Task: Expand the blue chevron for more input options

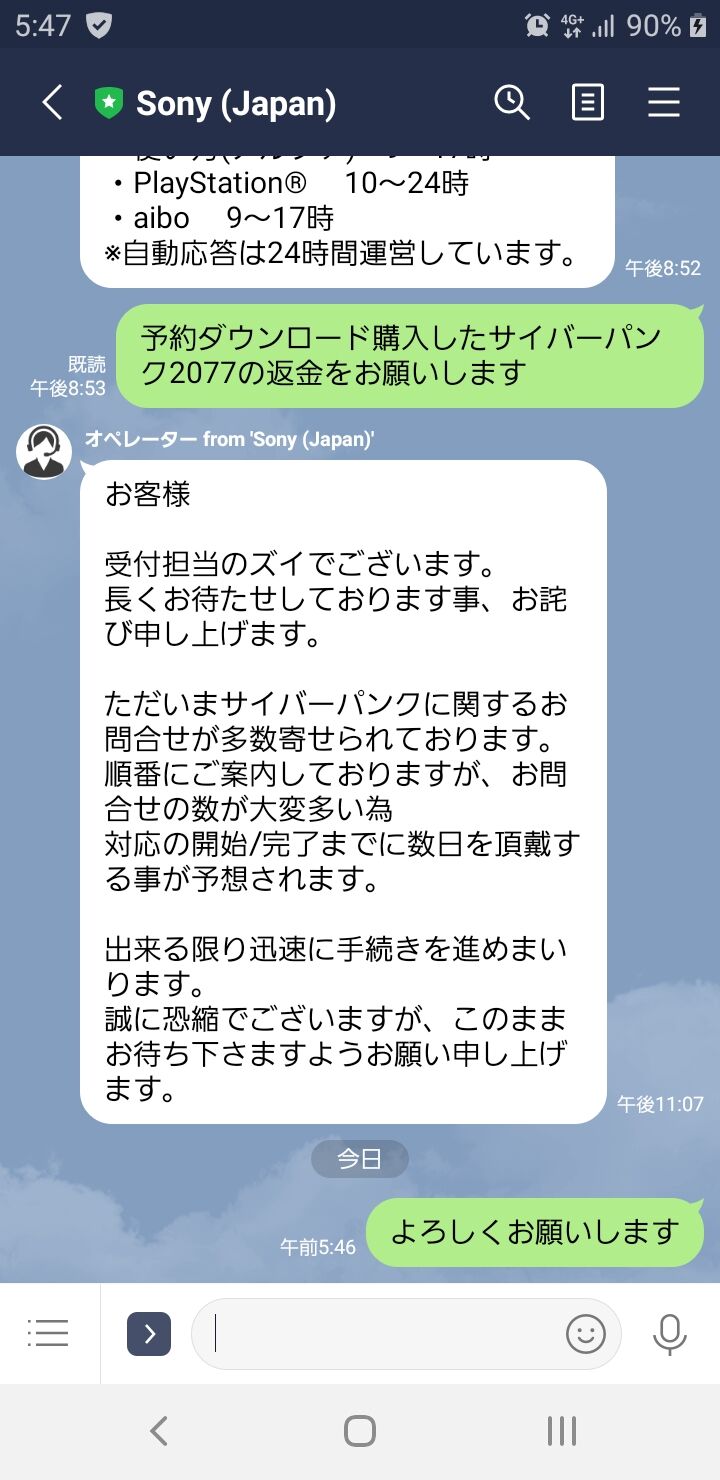Action: (x=148, y=1333)
